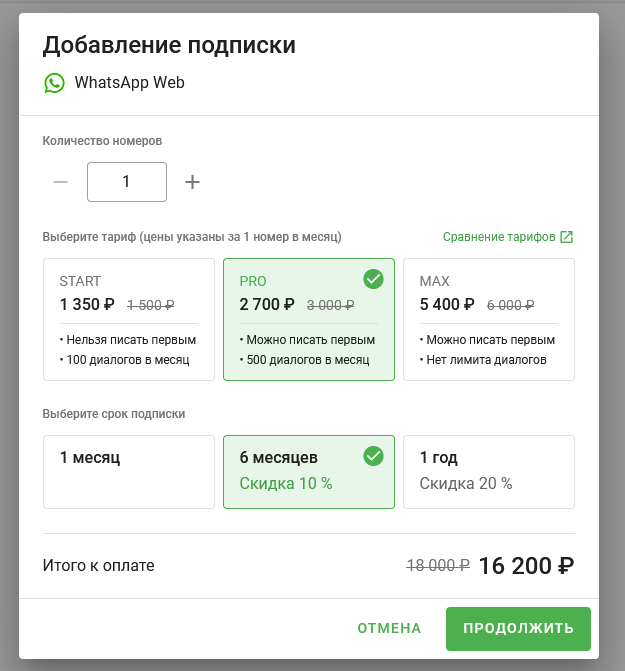Screen dimensions: 625x671
Task: Tap the ОТМЕНА button
Action: pyautogui.click(x=389, y=629)
